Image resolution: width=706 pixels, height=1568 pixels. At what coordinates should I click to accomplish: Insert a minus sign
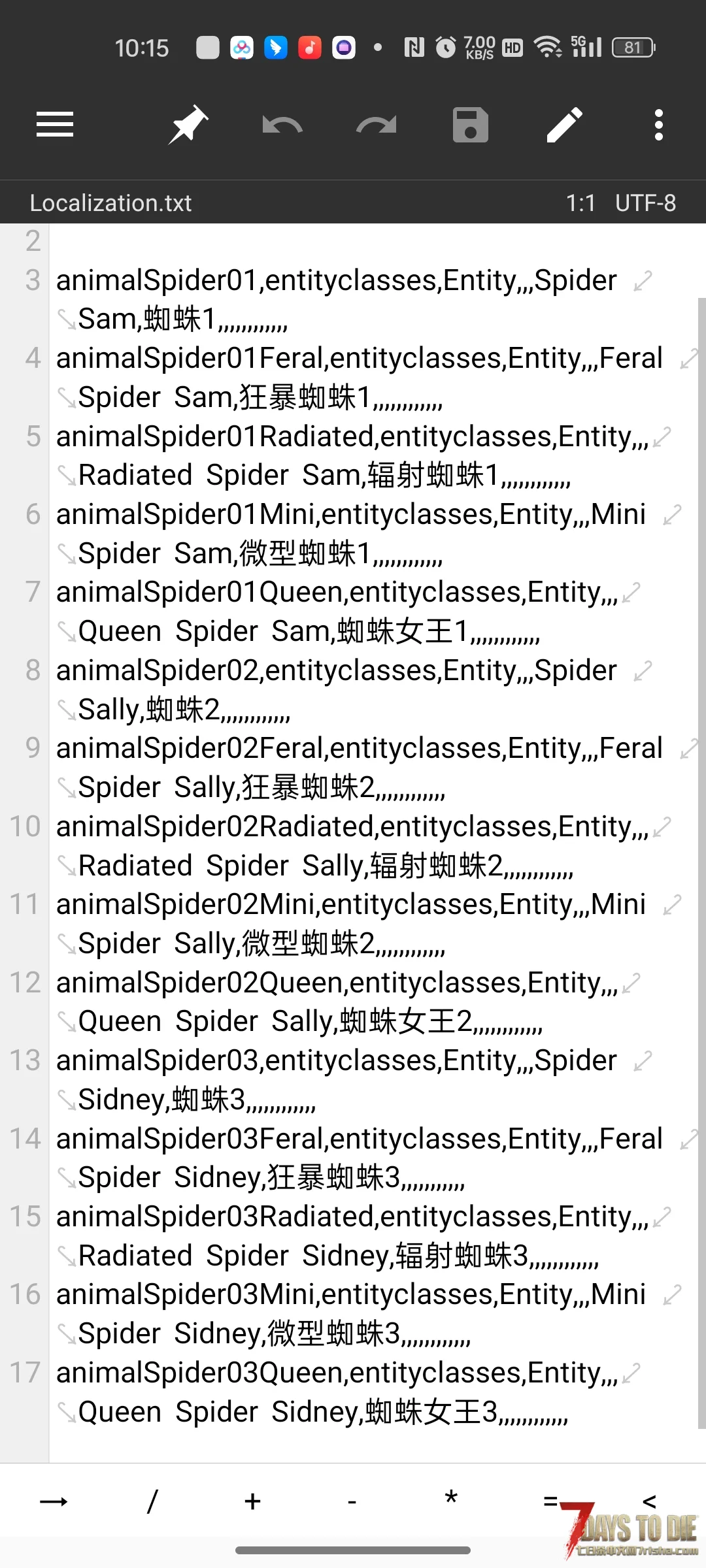click(352, 1501)
